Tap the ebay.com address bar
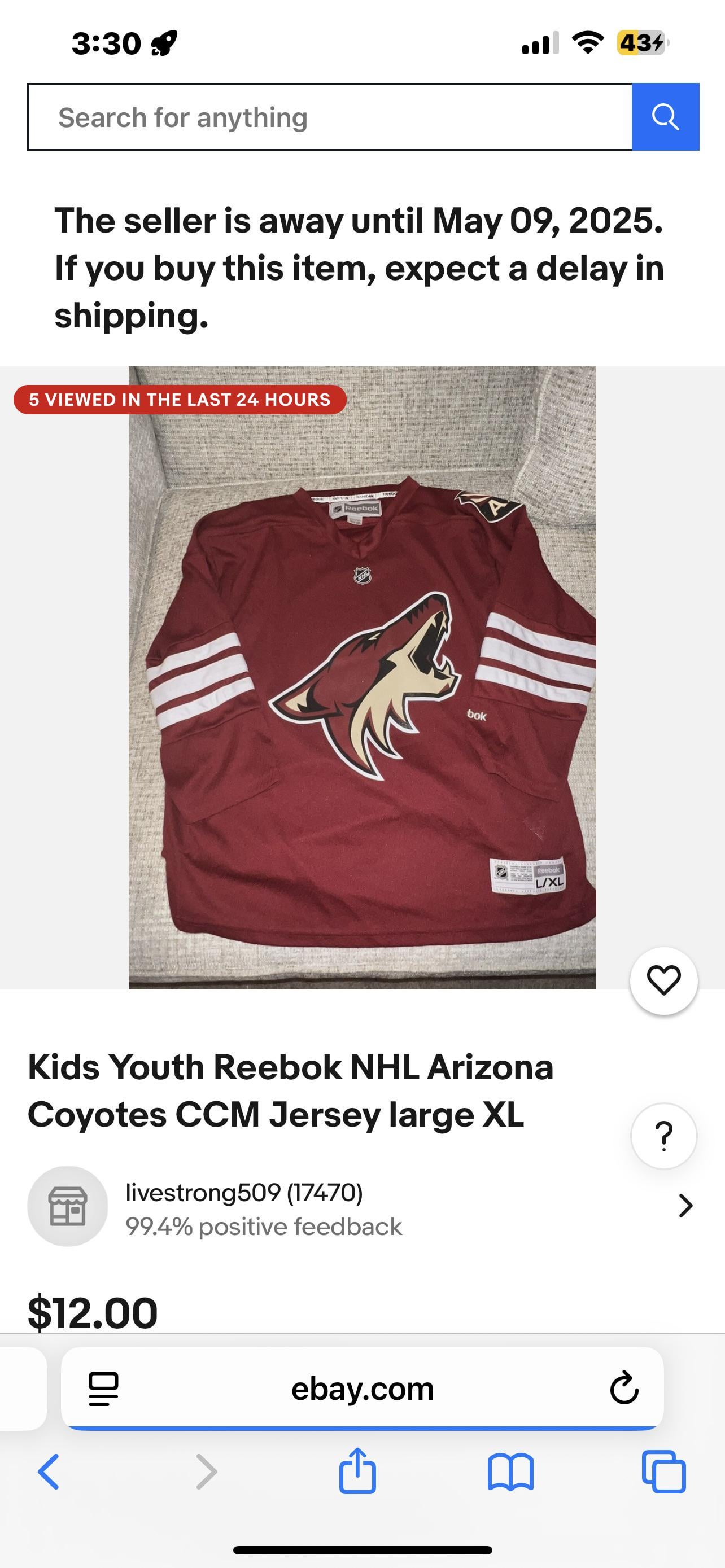The height and width of the screenshot is (1568, 725). [x=362, y=1389]
